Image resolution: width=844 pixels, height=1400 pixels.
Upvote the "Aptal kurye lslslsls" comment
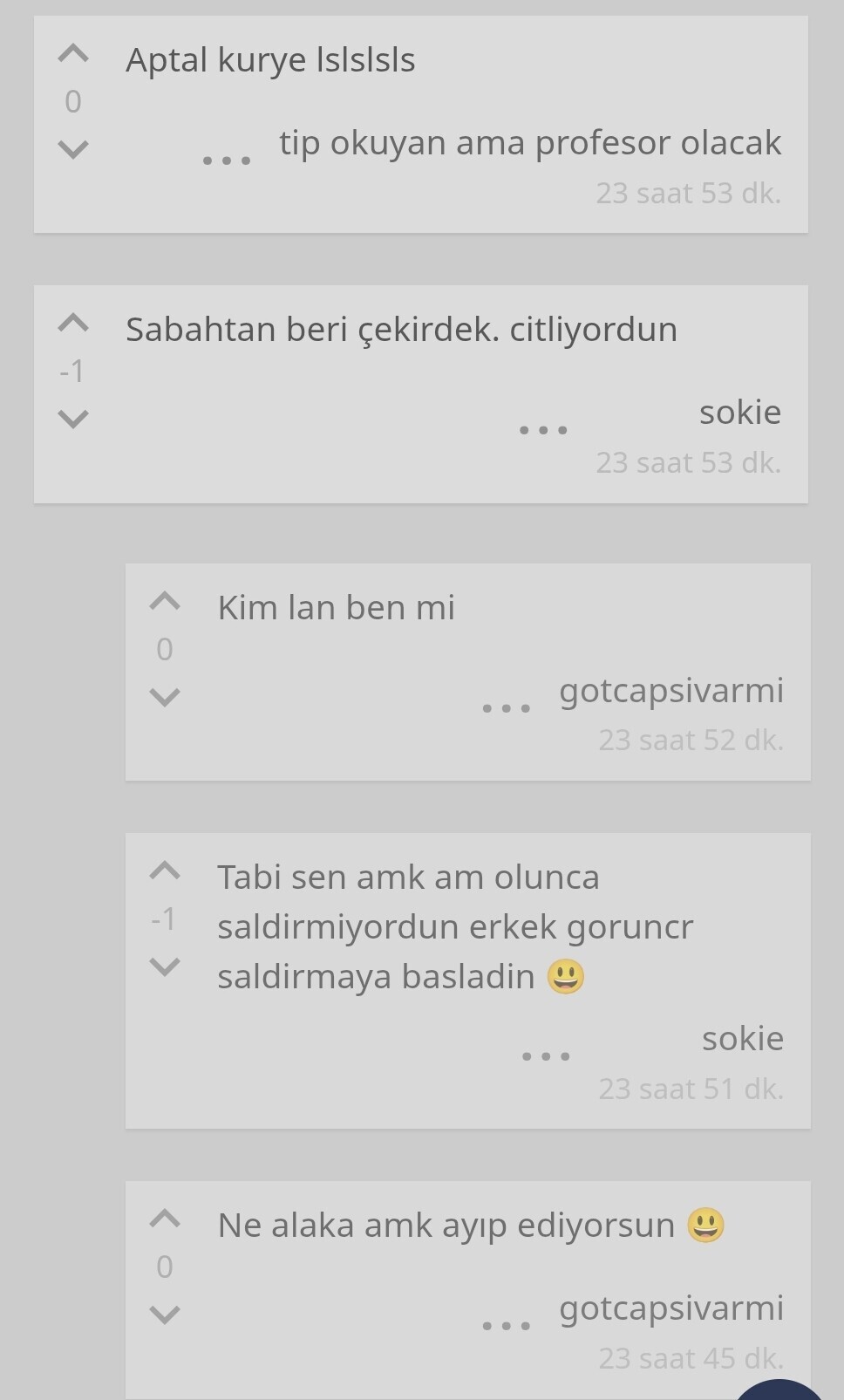[73, 54]
